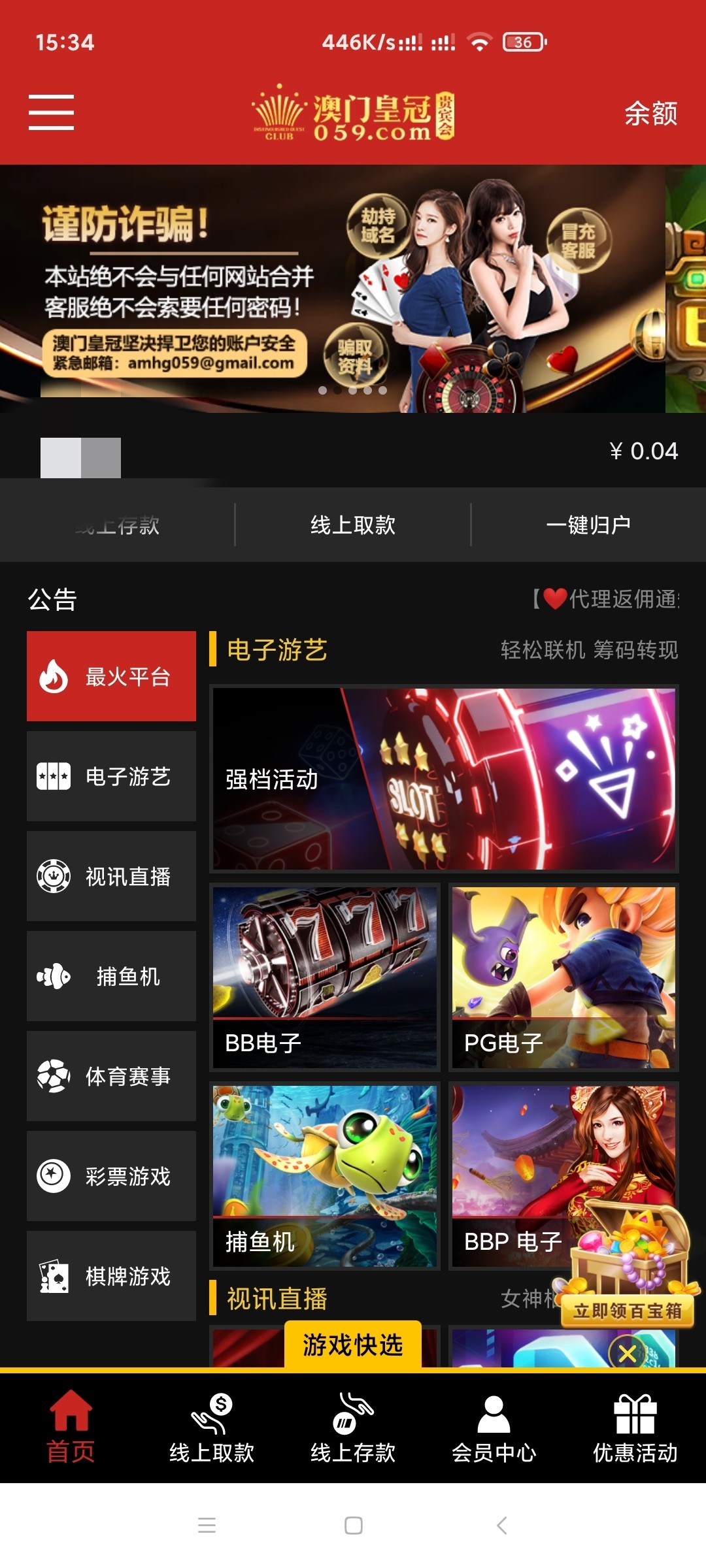Screen dimensions: 706x1568
Task: Open the 彩票游戏 category
Action: [x=111, y=1176]
